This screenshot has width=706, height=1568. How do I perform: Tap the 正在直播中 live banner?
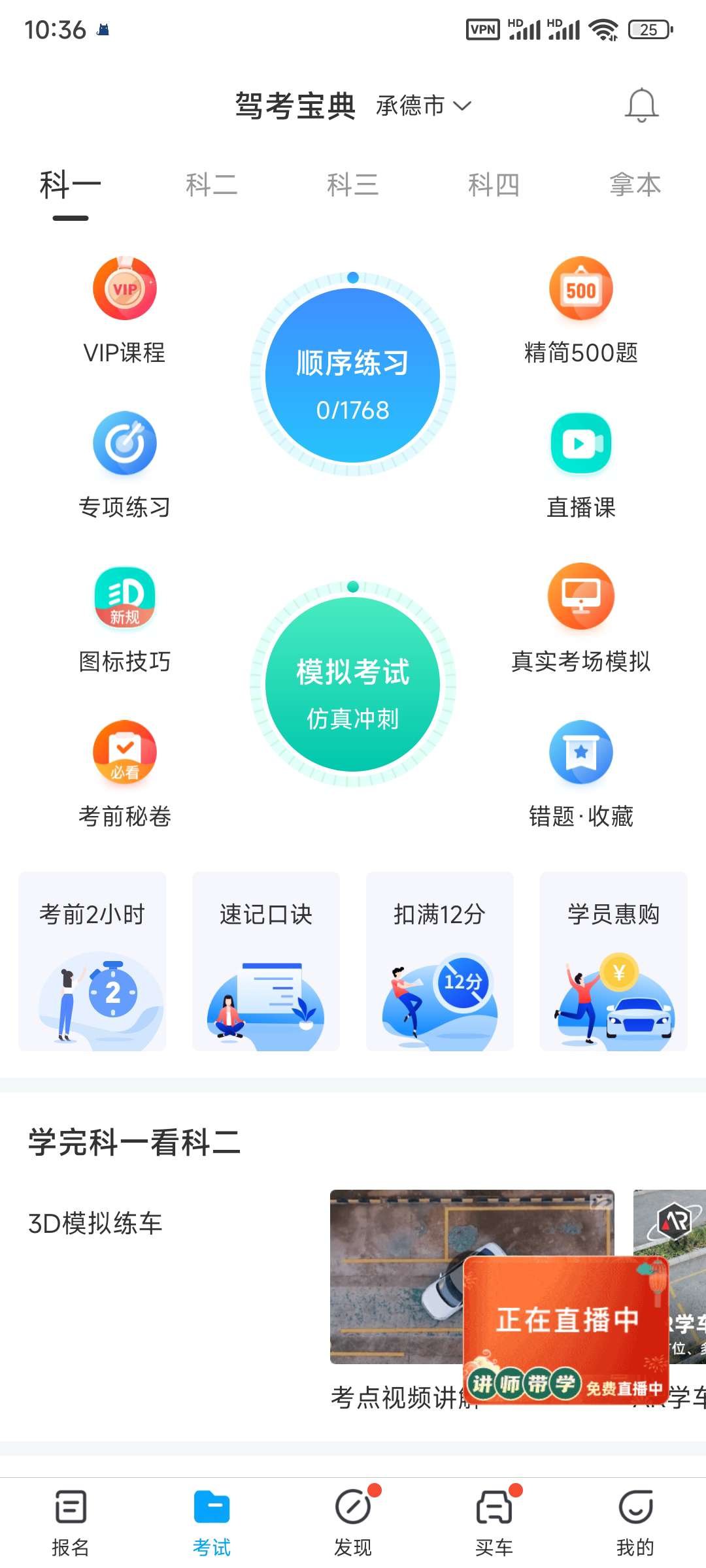(566, 1330)
